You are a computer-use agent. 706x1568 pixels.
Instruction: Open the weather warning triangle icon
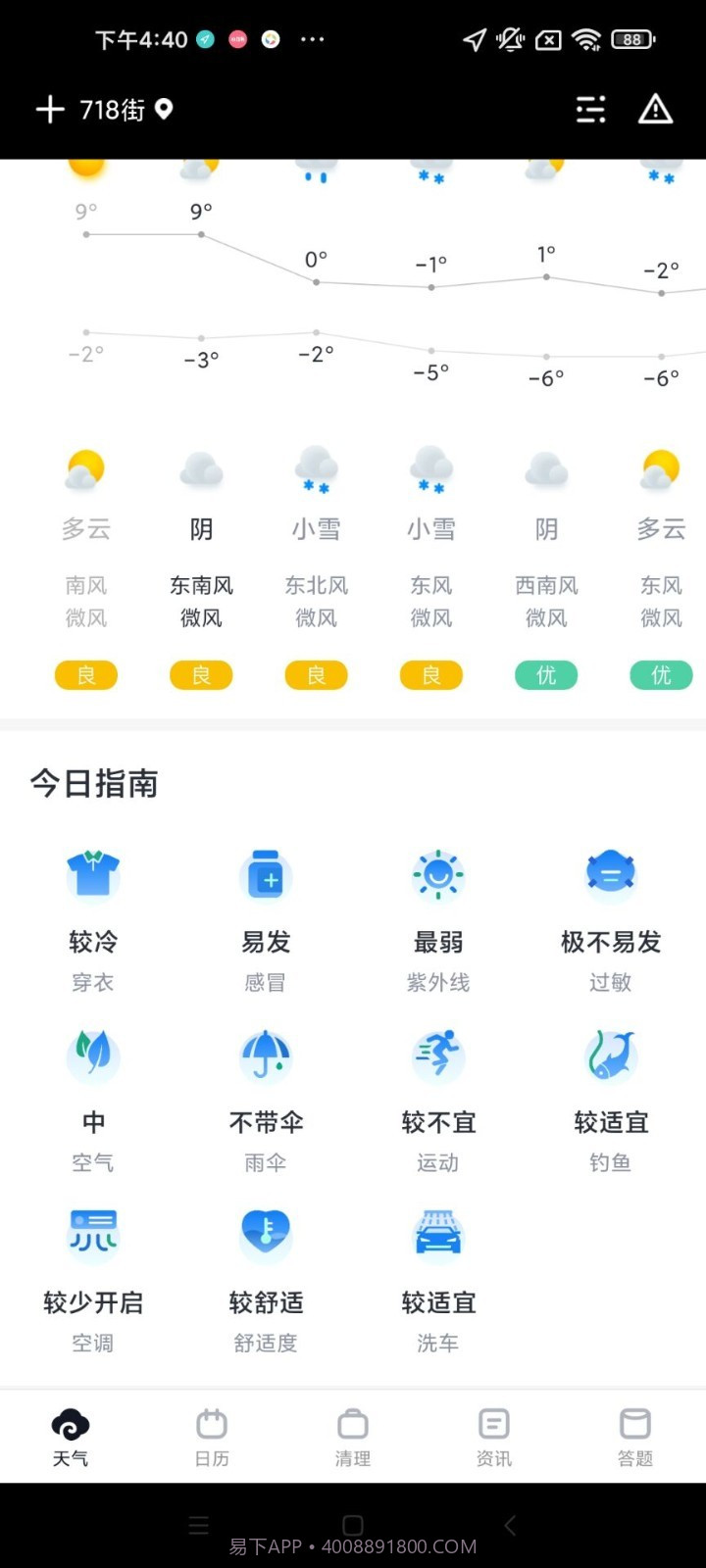654,110
